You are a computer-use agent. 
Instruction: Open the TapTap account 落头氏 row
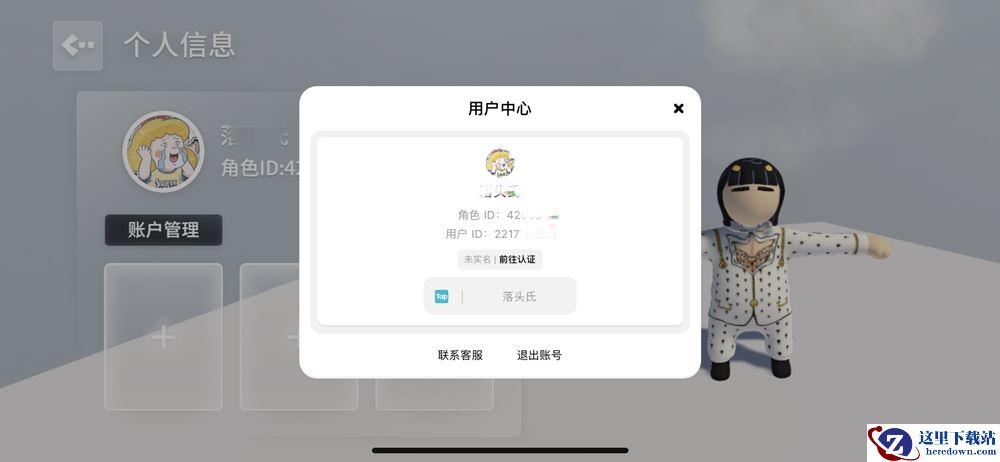pos(500,296)
